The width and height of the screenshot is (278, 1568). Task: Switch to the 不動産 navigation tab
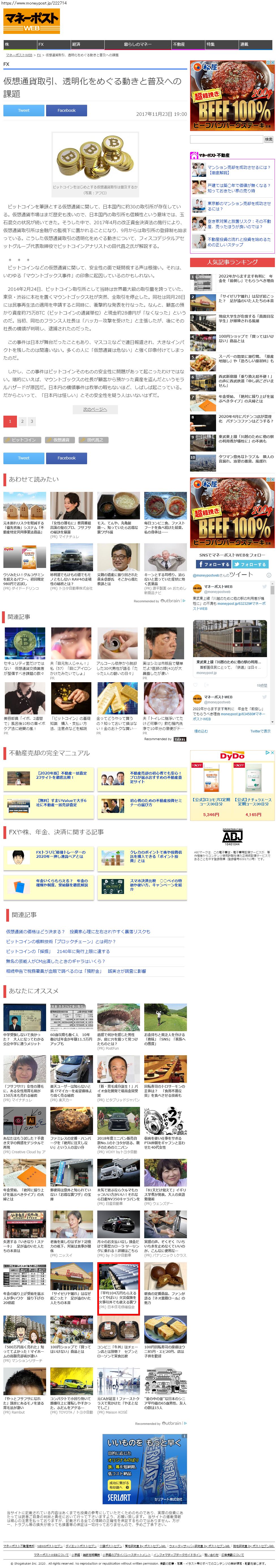pyautogui.click(x=179, y=44)
